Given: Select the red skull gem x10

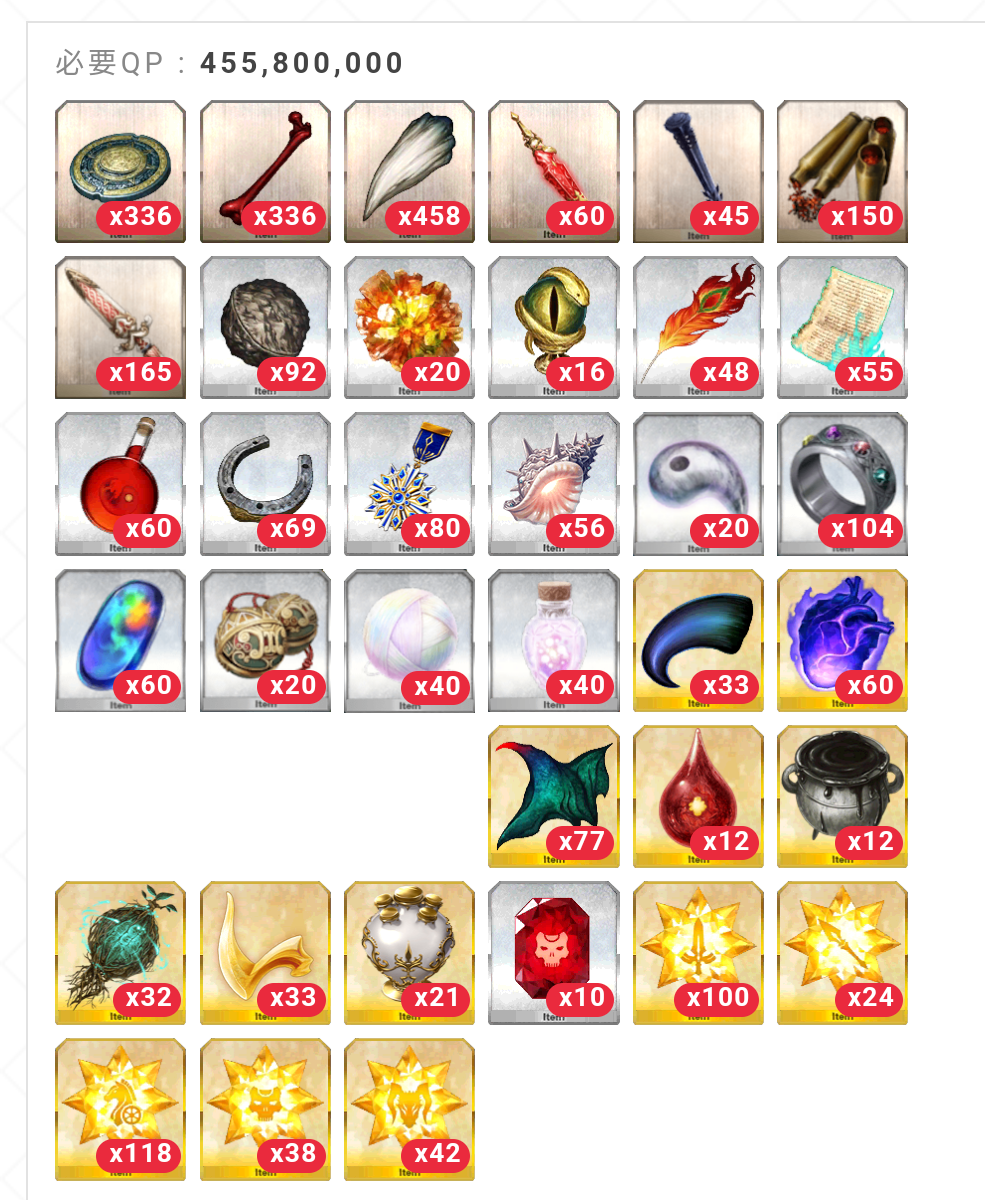Looking at the screenshot, I should coord(554,952).
